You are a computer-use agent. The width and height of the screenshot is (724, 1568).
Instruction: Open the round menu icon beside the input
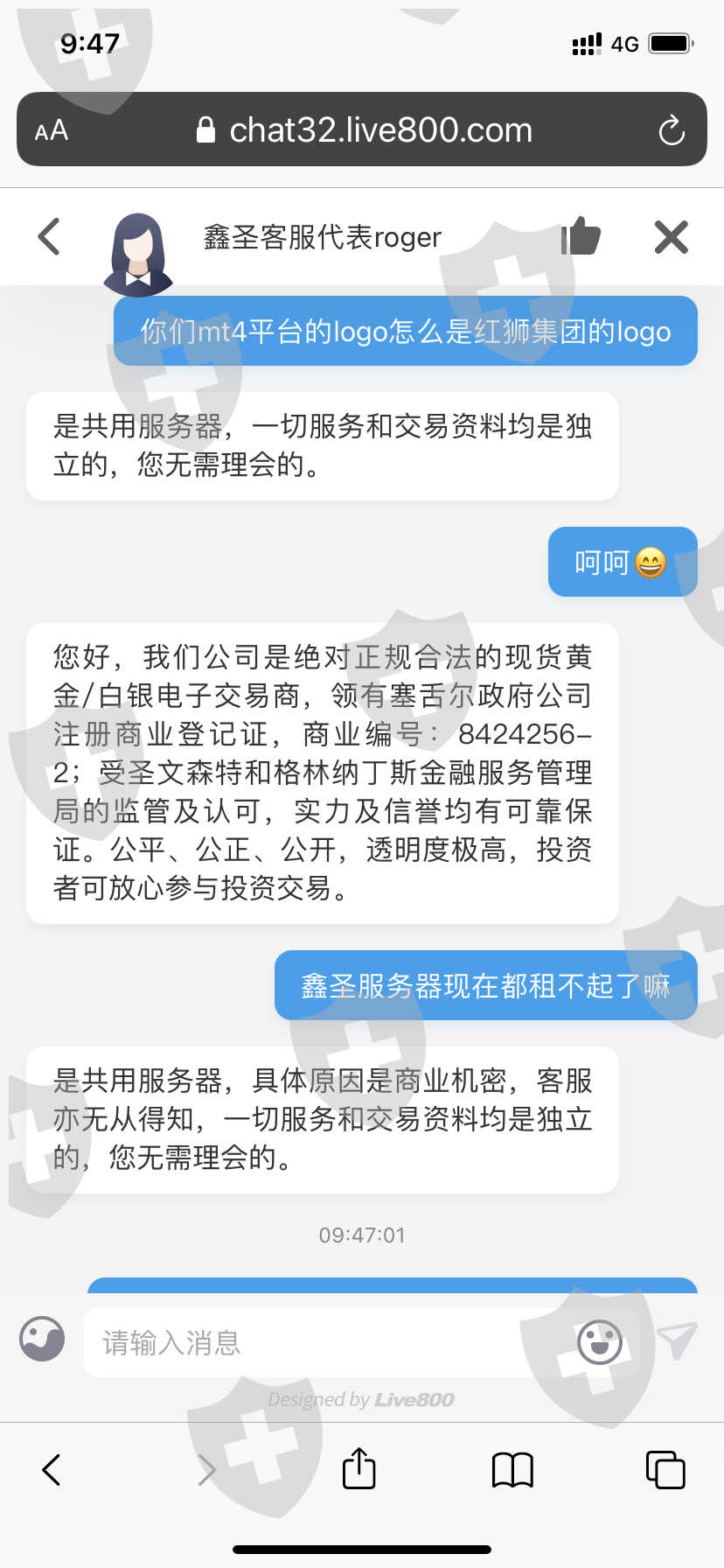[x=42, y=1339]
